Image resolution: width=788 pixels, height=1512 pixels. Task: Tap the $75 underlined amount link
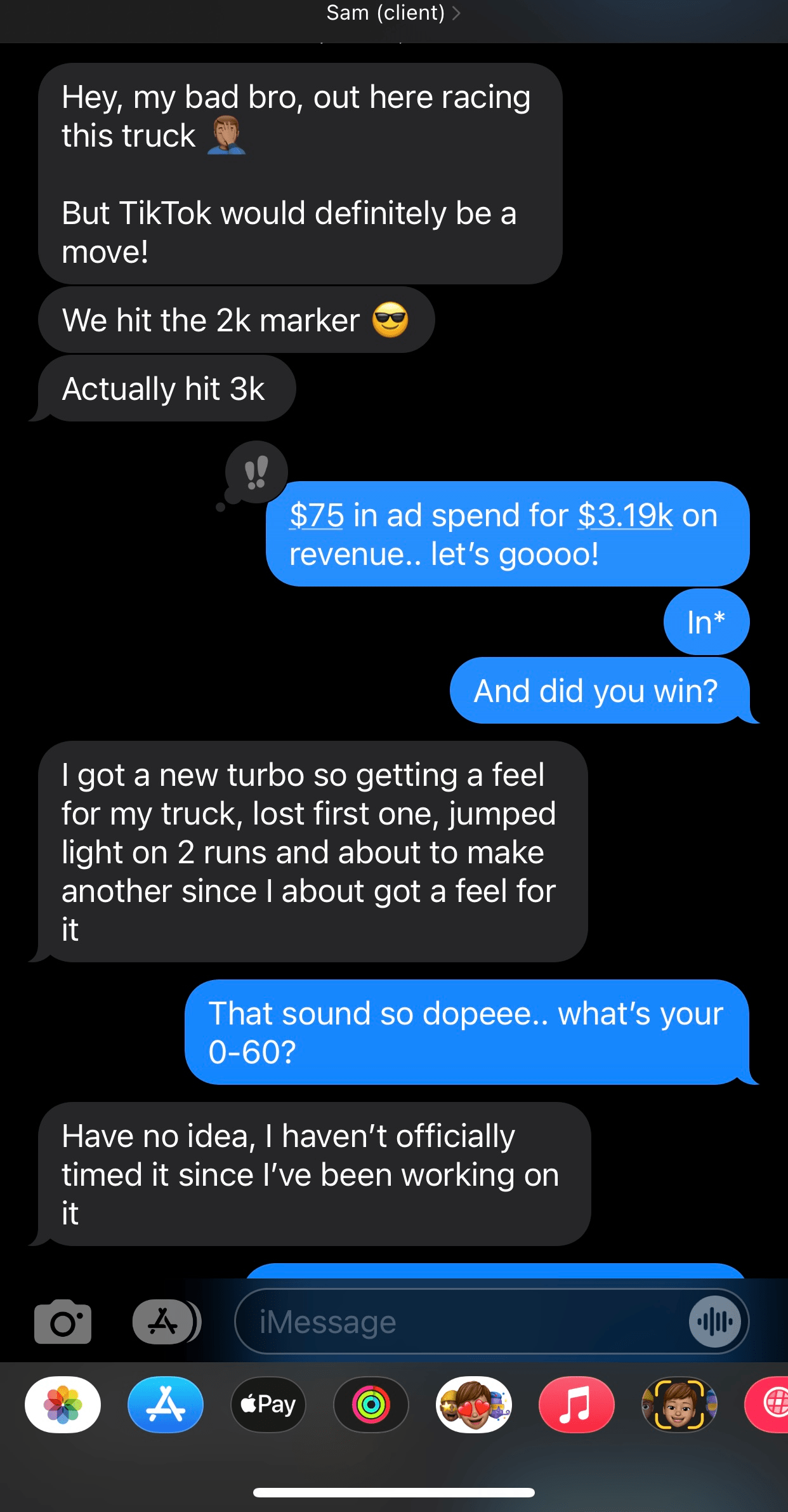tap(317, 515)
